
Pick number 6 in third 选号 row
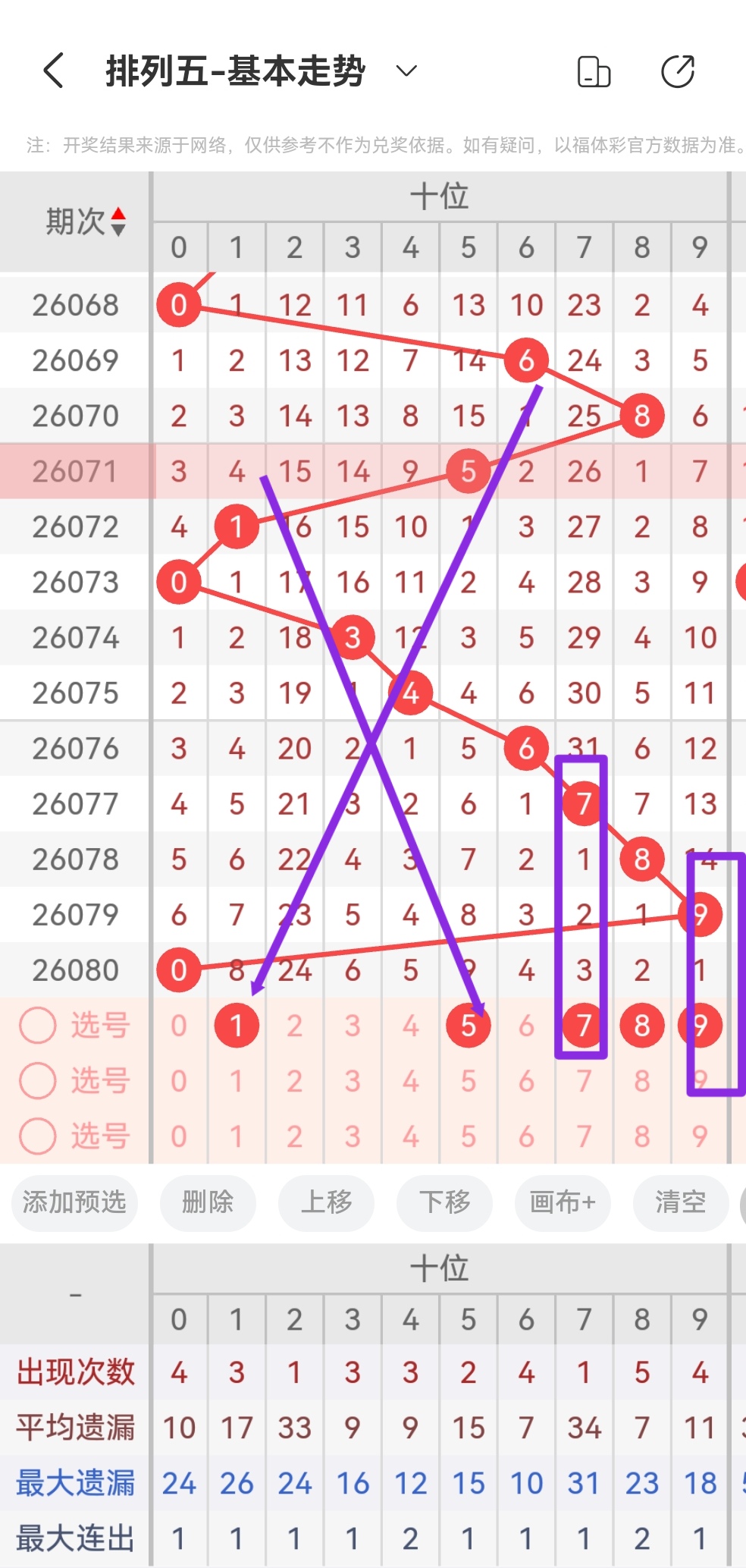pos(526,1136)
